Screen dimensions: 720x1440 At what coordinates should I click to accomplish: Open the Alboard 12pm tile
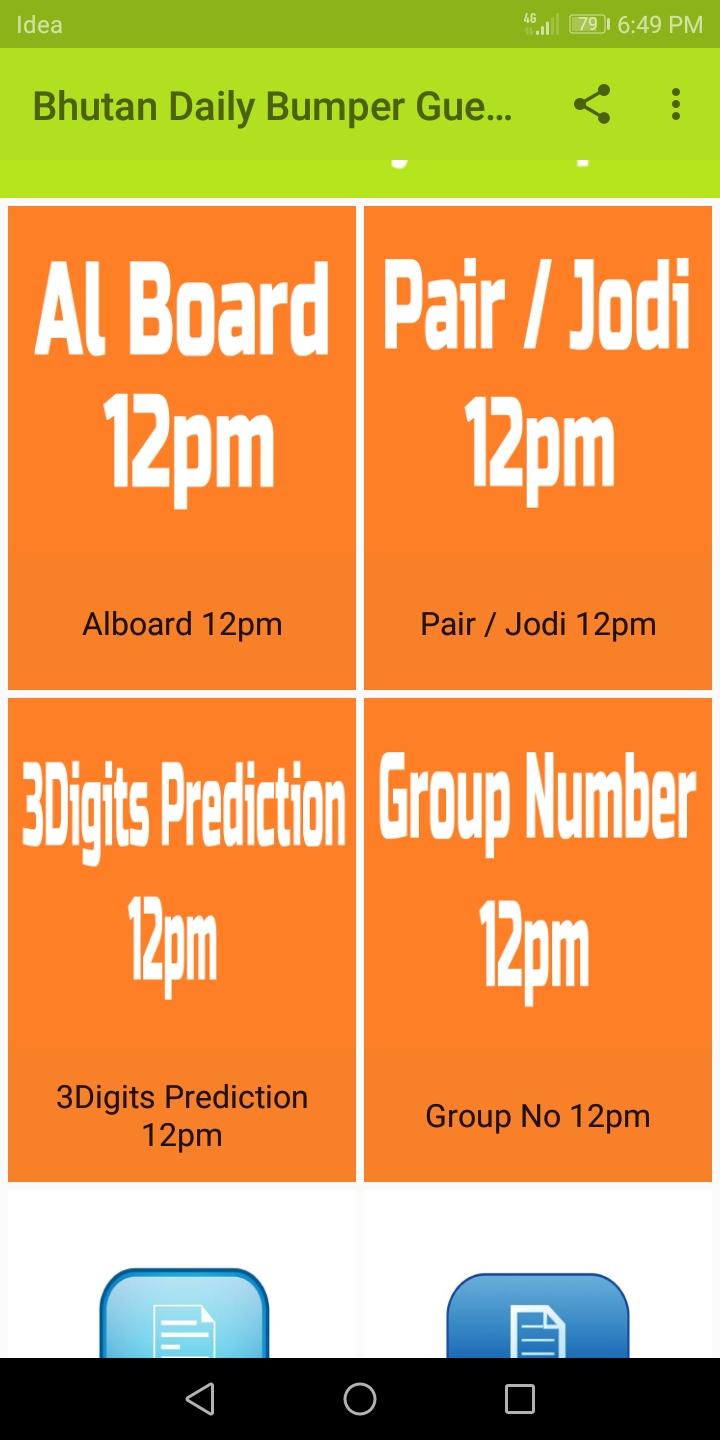pos(182,448)
